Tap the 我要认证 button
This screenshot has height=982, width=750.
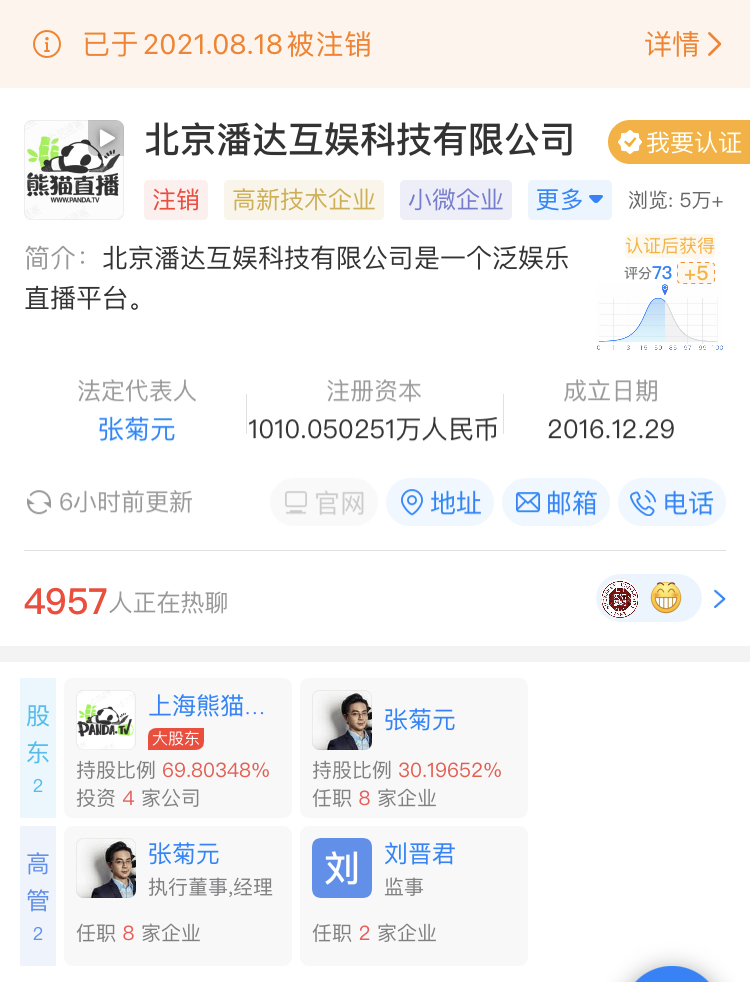point(680,143)
